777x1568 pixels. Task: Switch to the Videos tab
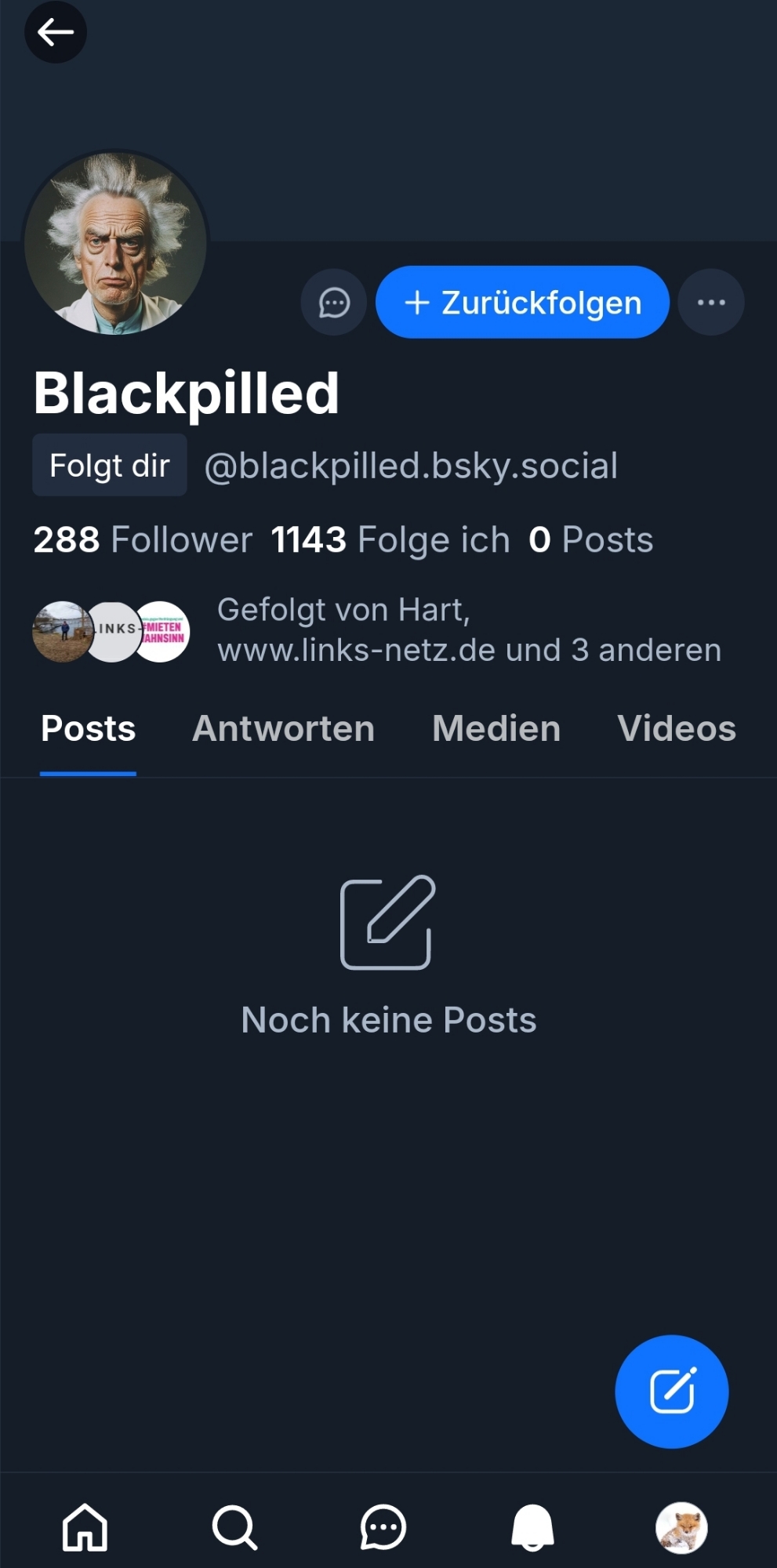point(676,729)
